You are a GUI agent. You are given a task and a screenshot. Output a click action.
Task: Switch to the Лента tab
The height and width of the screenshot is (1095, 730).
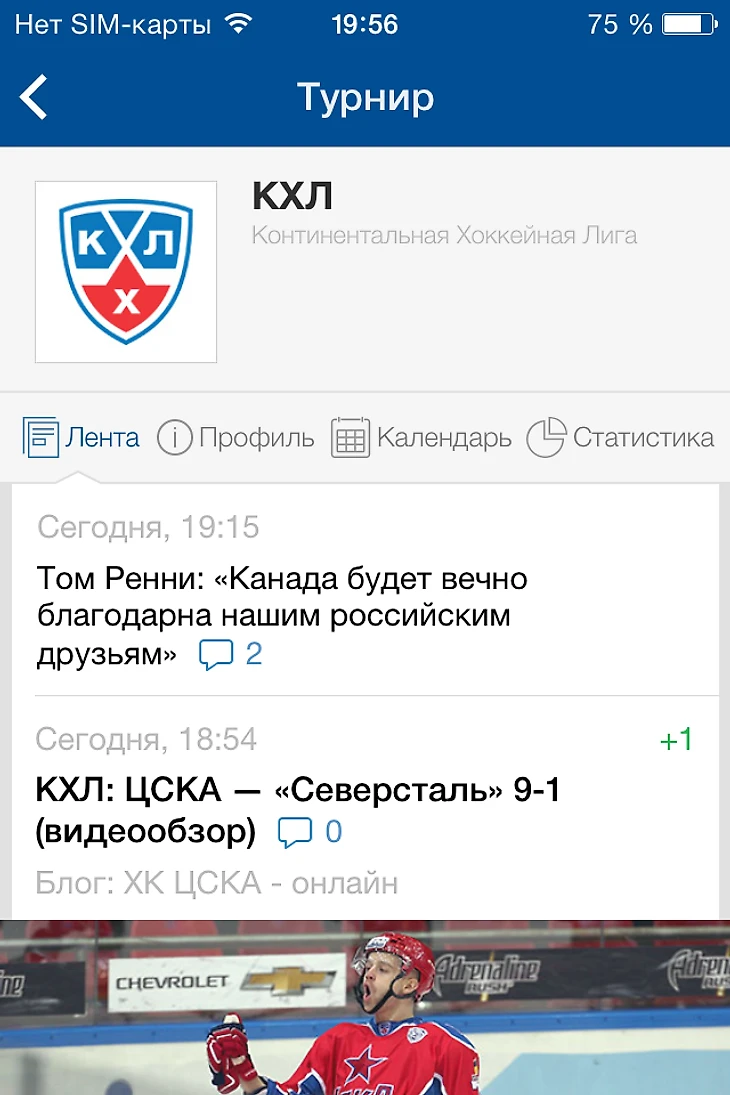[82, 438]
